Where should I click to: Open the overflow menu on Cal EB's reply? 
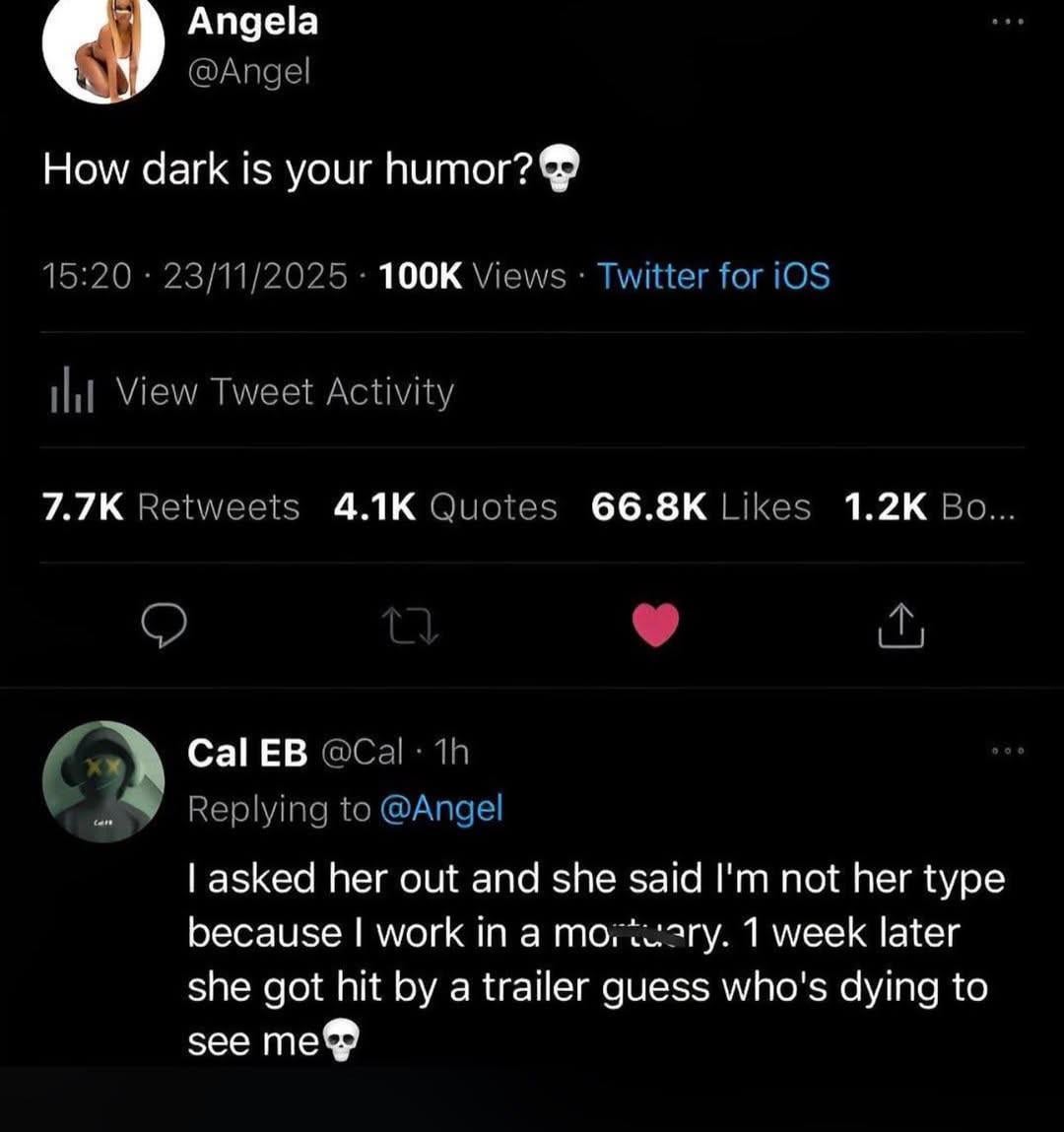(1008, 752)
